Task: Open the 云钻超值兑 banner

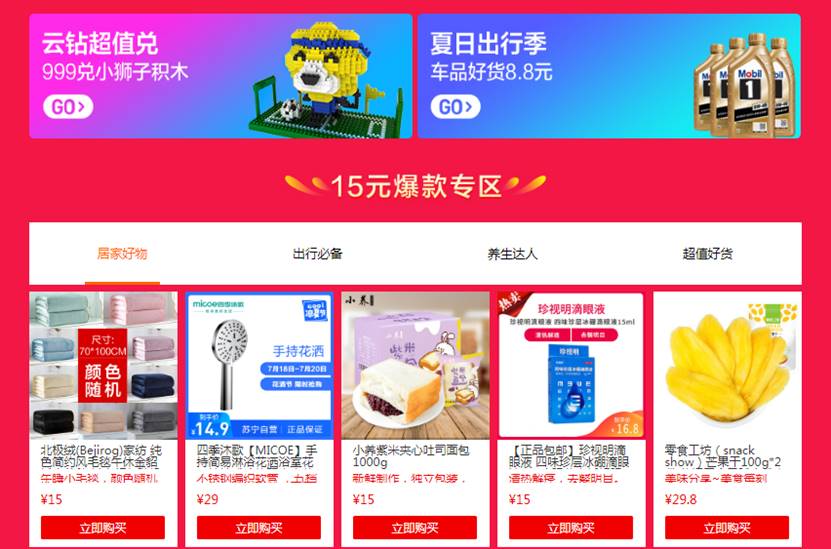Action: point(220,76)
